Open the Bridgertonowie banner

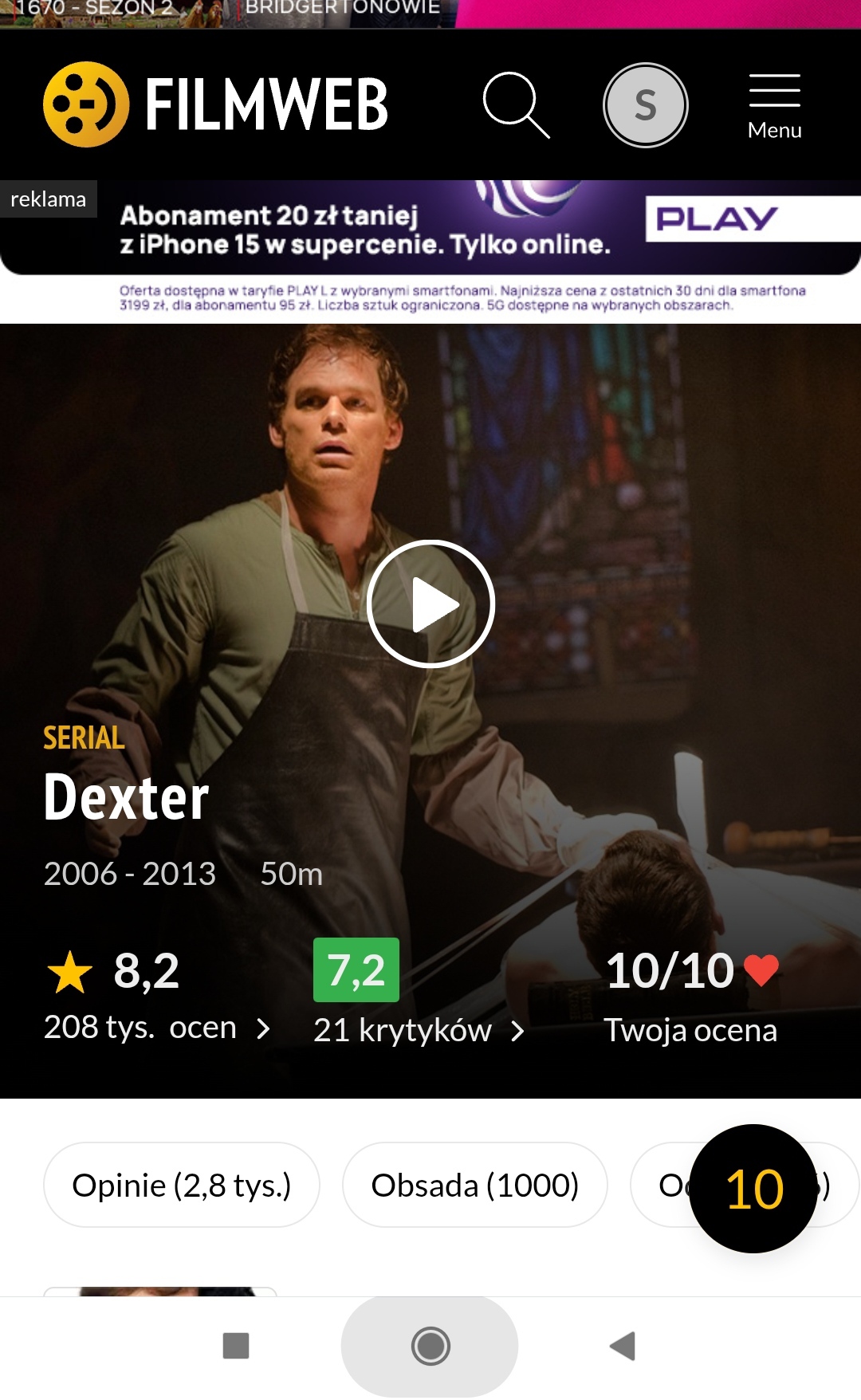[x=343, y=11]
